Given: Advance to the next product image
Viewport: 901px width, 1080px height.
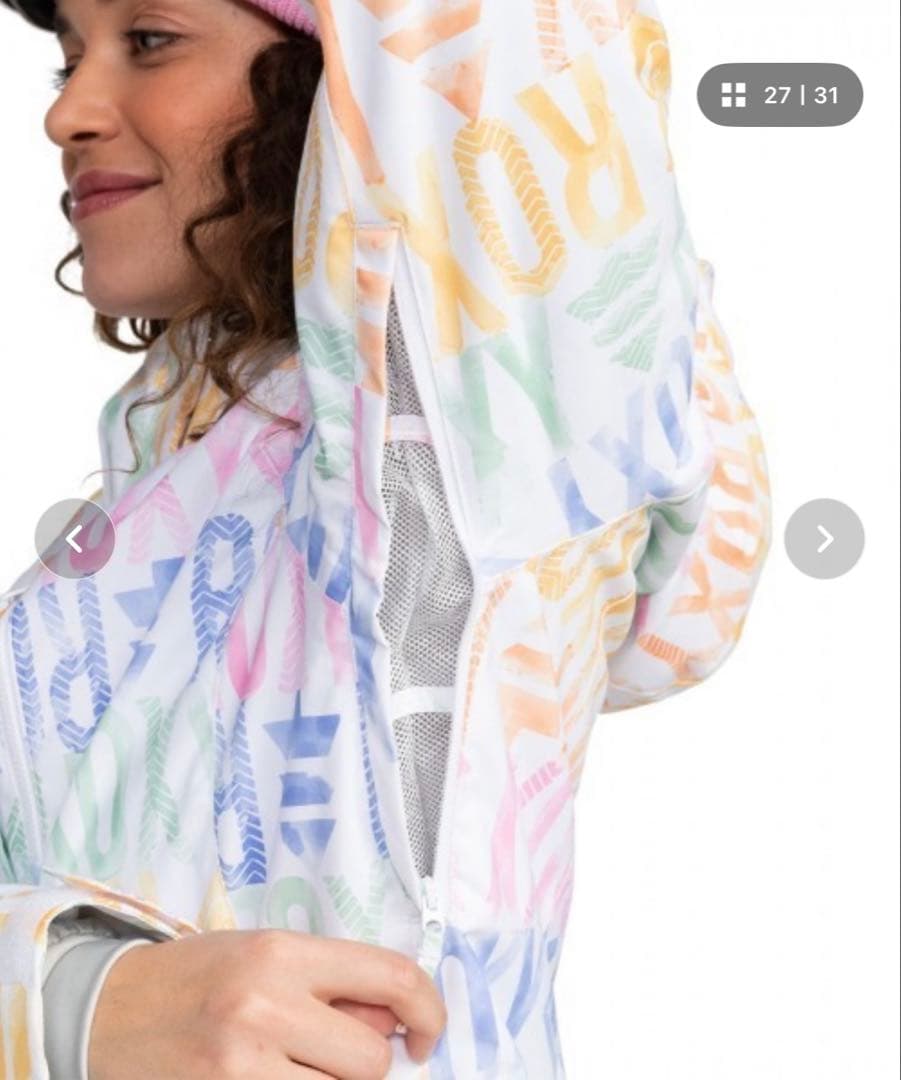Looking at the screenshot, I should (x=824, y=539).
